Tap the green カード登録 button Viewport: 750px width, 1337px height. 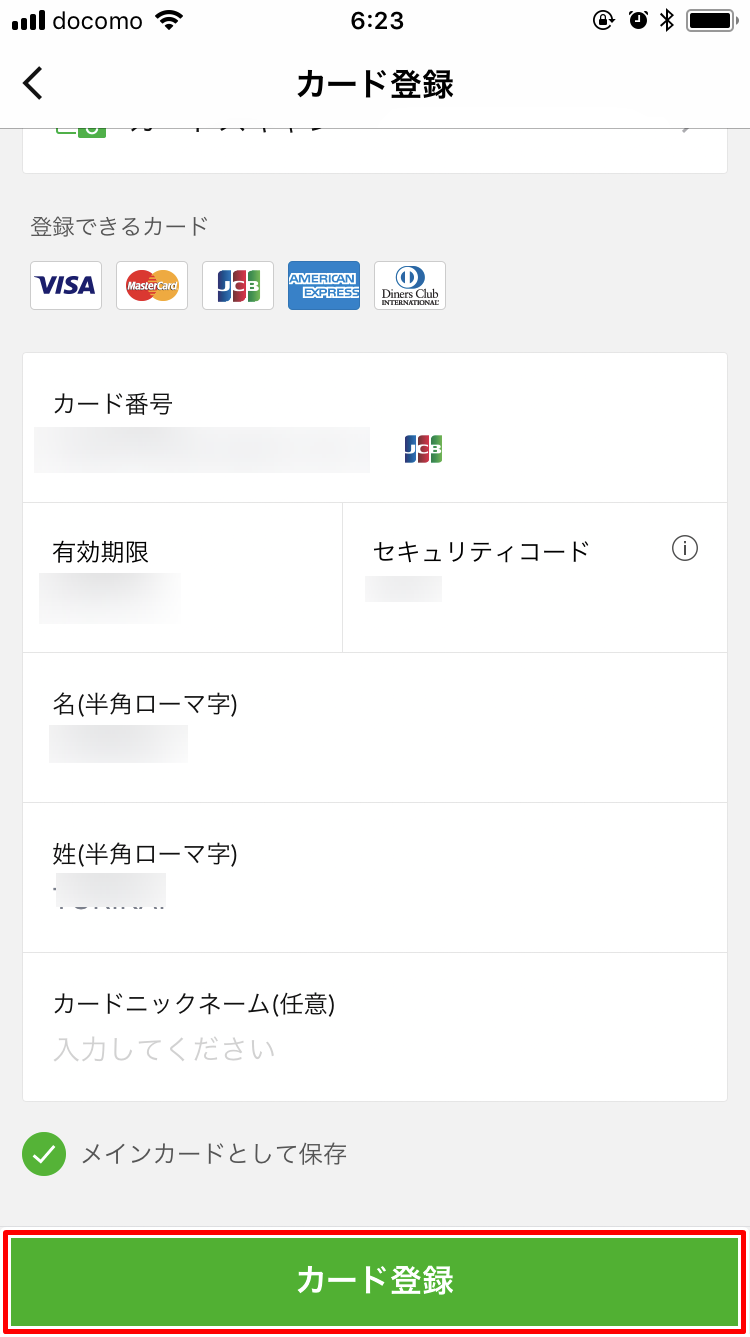tap(375, 1281)
